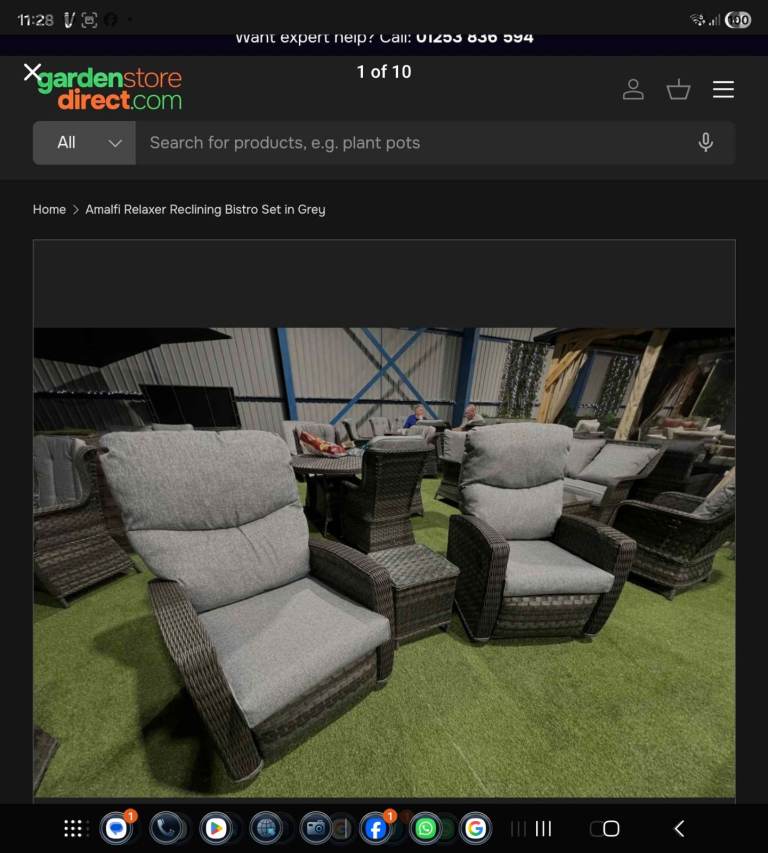768x853 pixels.
Task: Go to Home via the breadcrumb
Action: pos(49,210)
